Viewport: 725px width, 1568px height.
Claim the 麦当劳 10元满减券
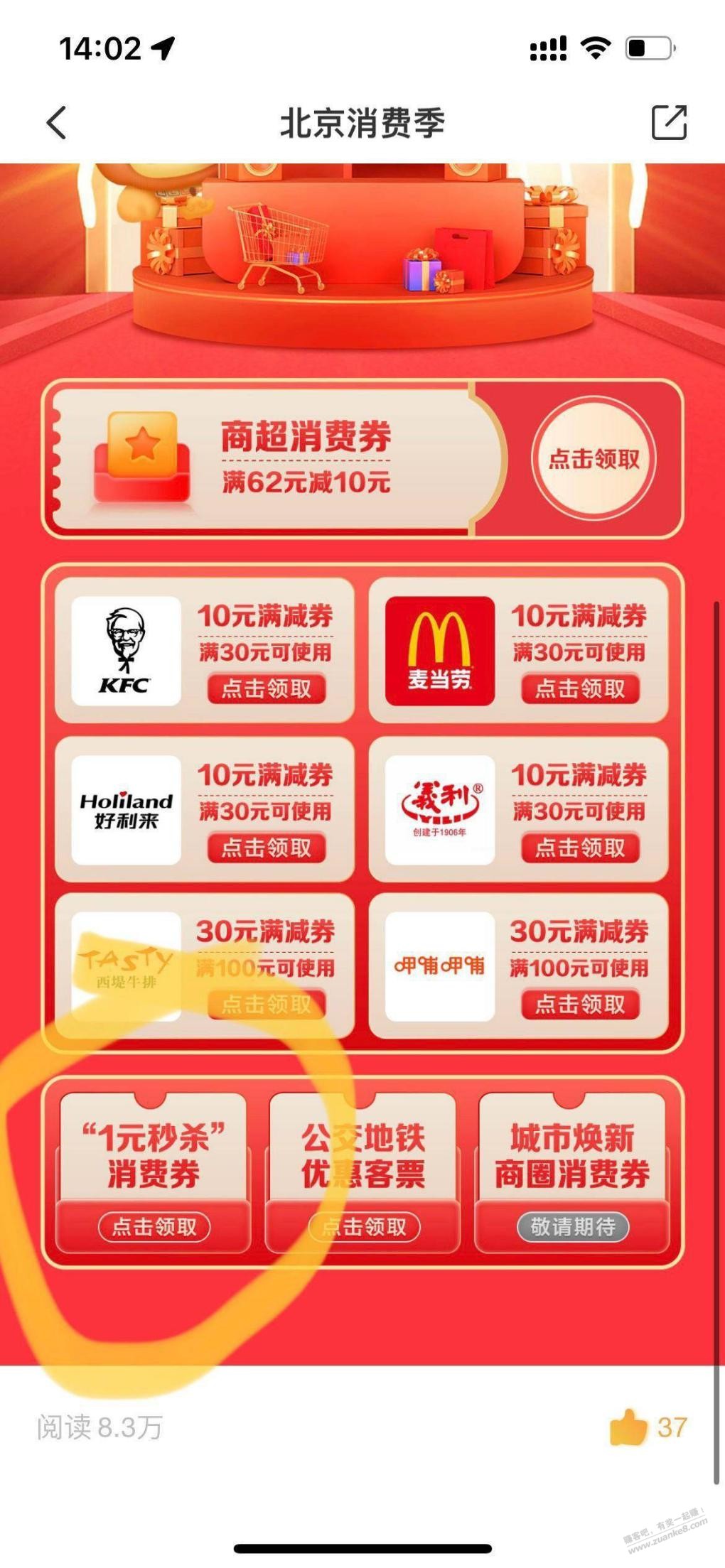[x=579, y=688]
